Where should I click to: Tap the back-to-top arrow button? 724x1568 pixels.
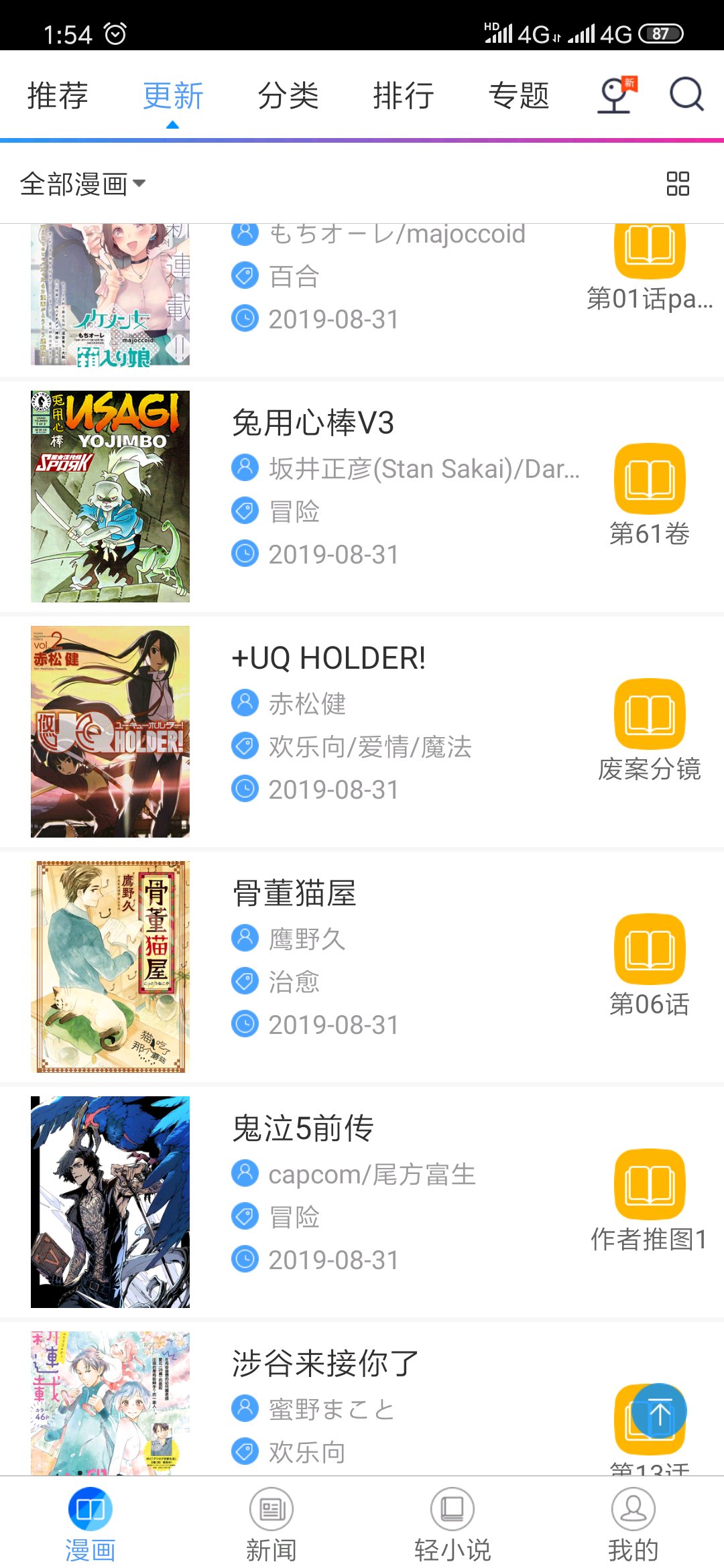(659, 1411)
